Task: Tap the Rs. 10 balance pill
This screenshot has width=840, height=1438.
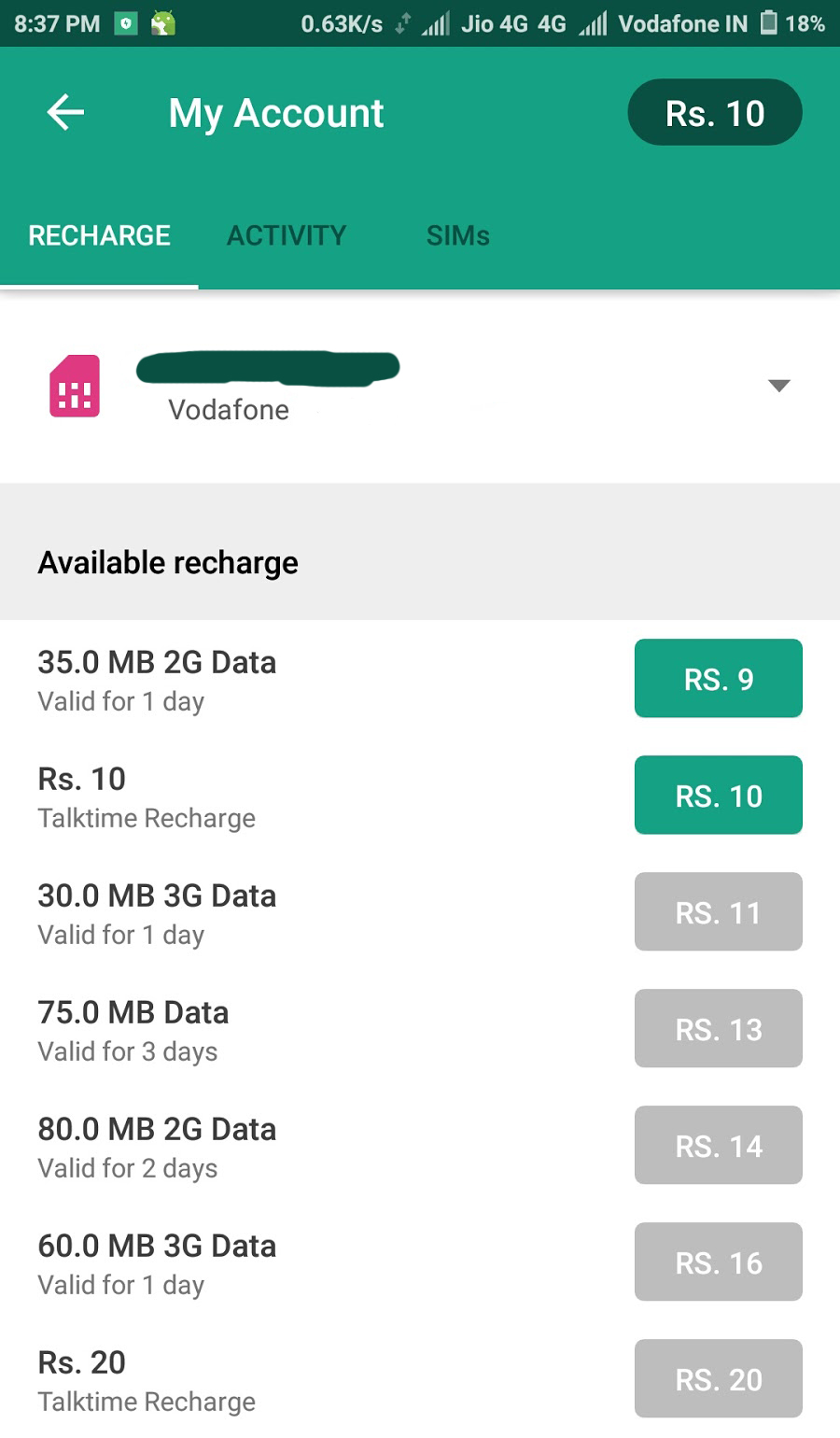Action: [715, 113]
